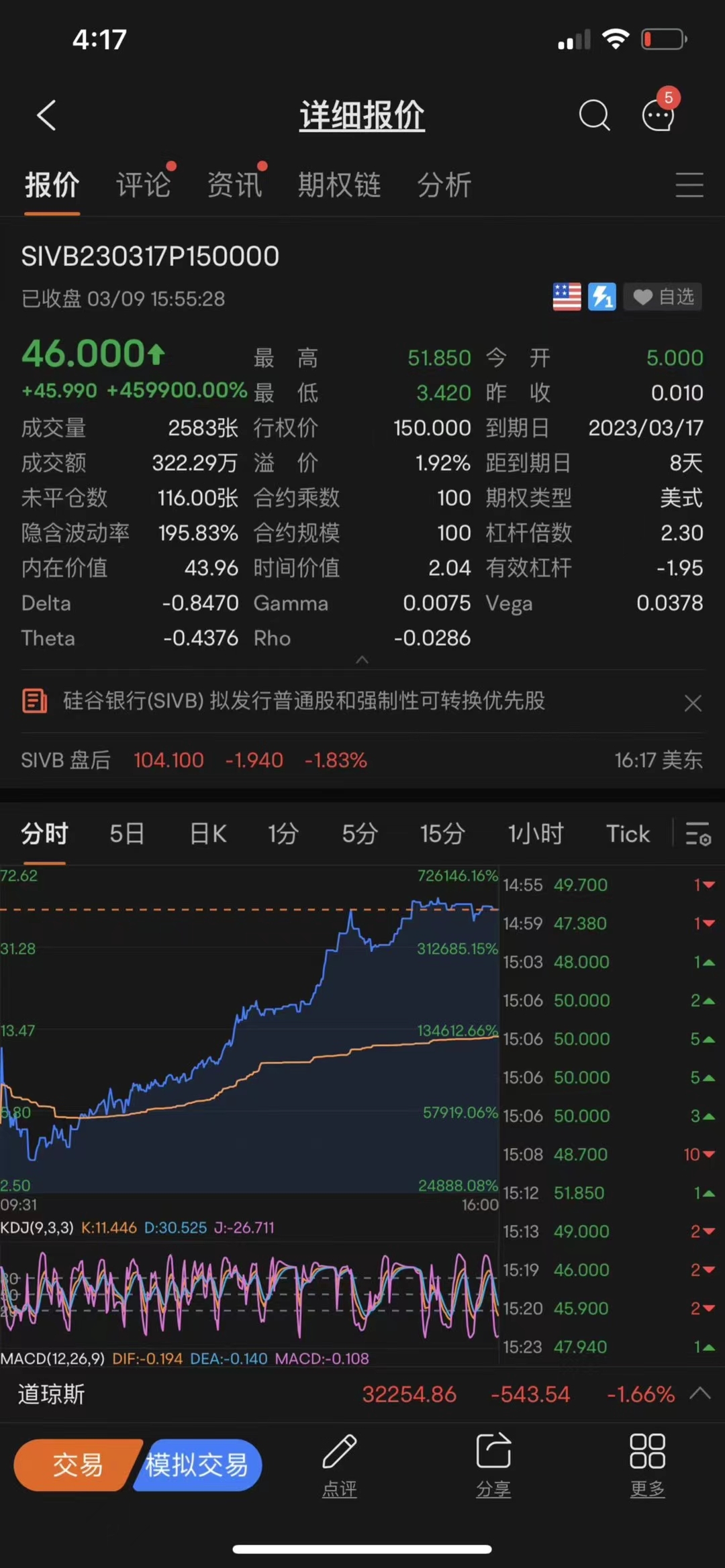This screenshot has width=725, height=1568.
Task: Go back using the top-left arrow
Action: 46,115
